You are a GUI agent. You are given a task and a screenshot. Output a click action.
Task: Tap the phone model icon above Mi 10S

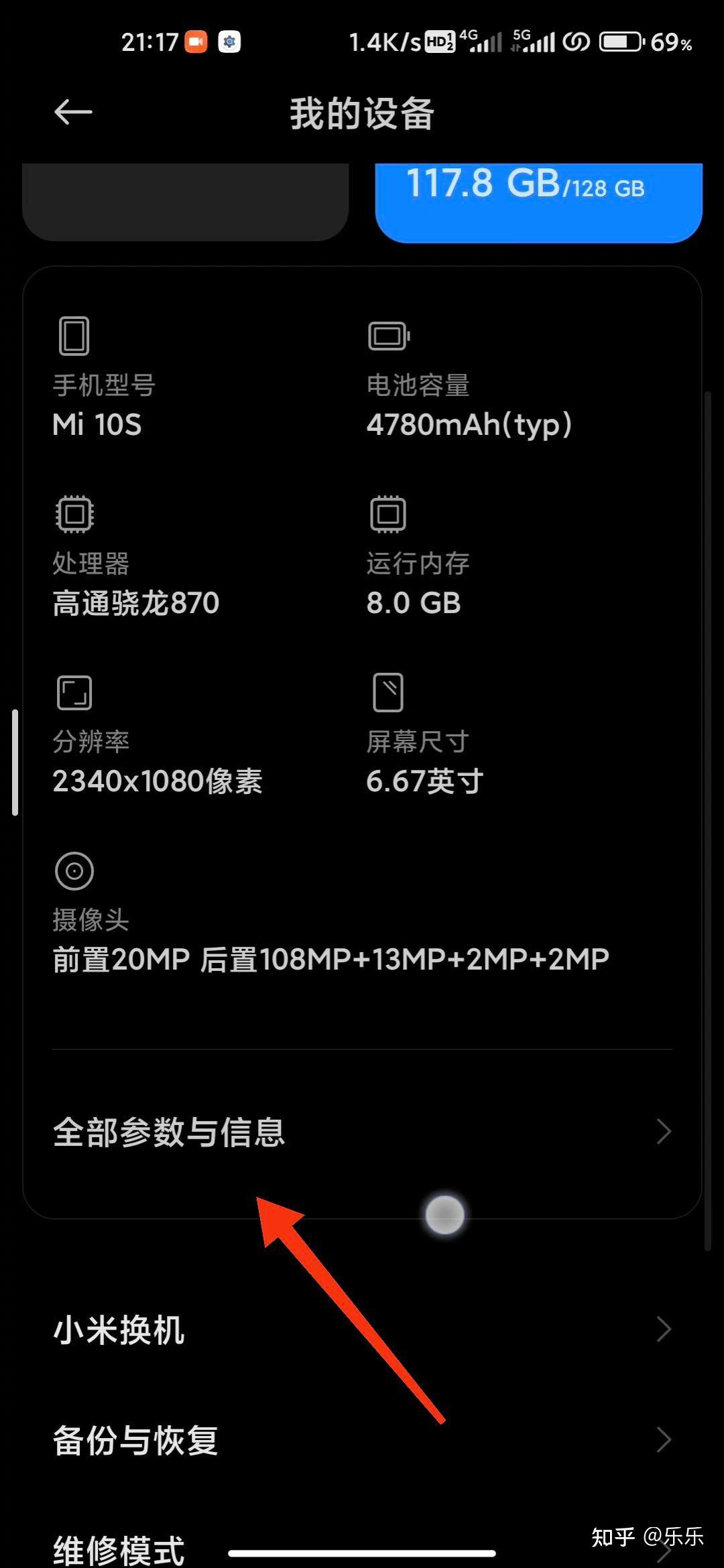(74, 337)
